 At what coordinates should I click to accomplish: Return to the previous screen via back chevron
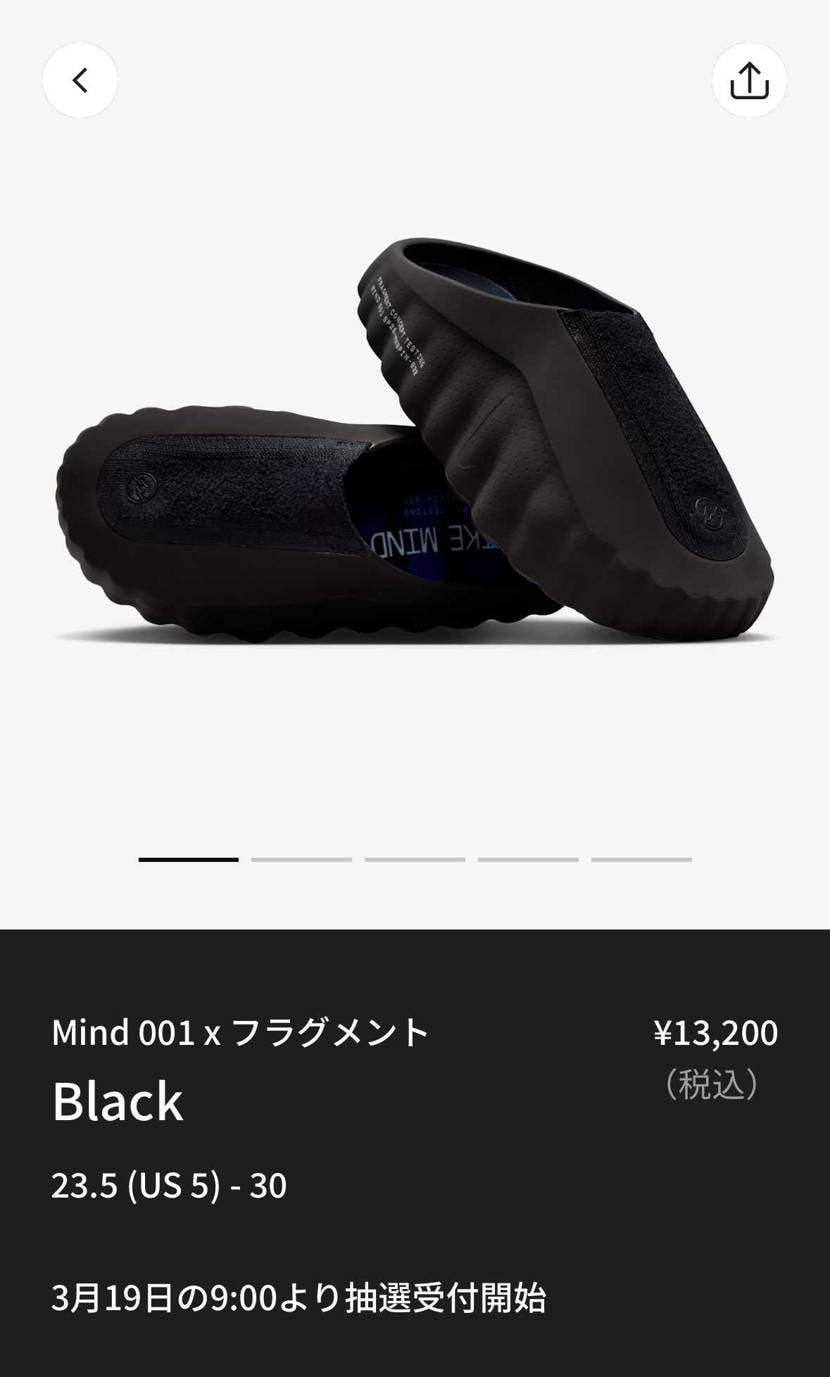80,80
